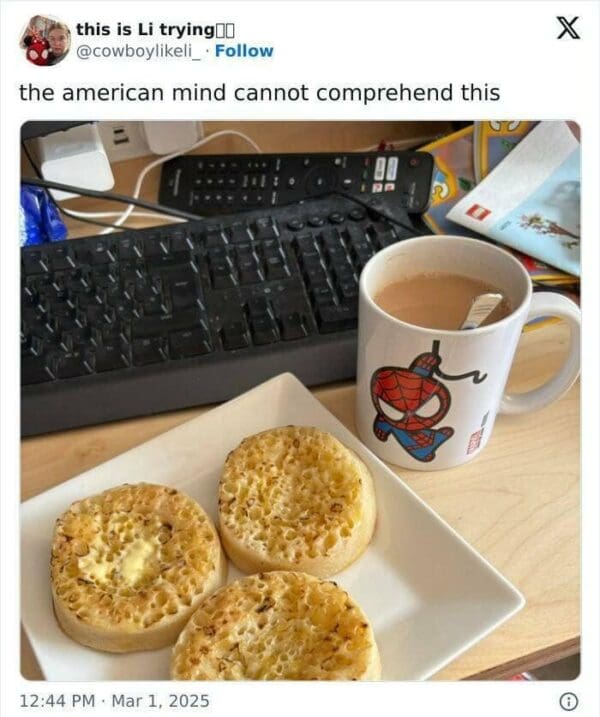Open the profile picture of the poster
Image resolution: width=600 pixels, height=717 pixels.
click(43, 40)
